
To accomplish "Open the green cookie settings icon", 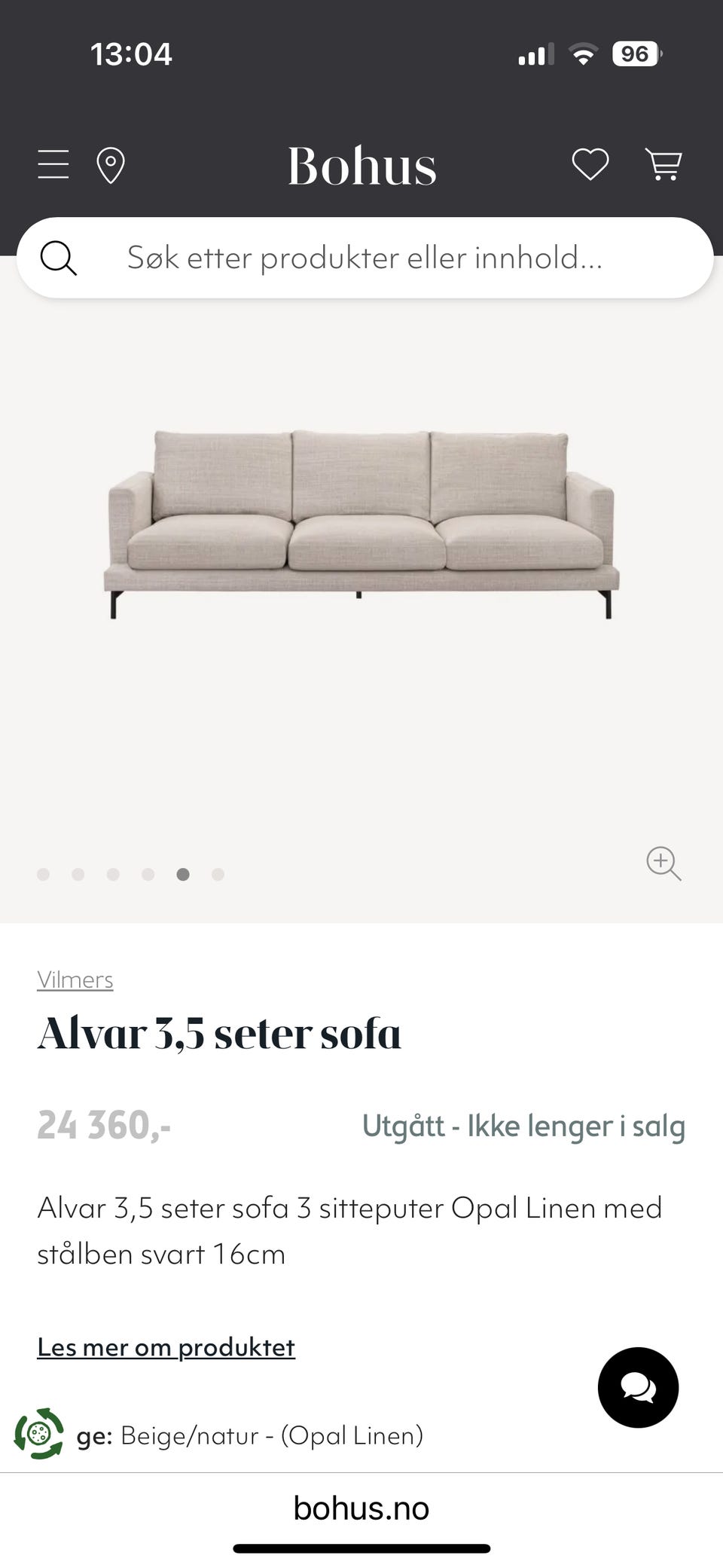I will click(x=38, y=1433).
